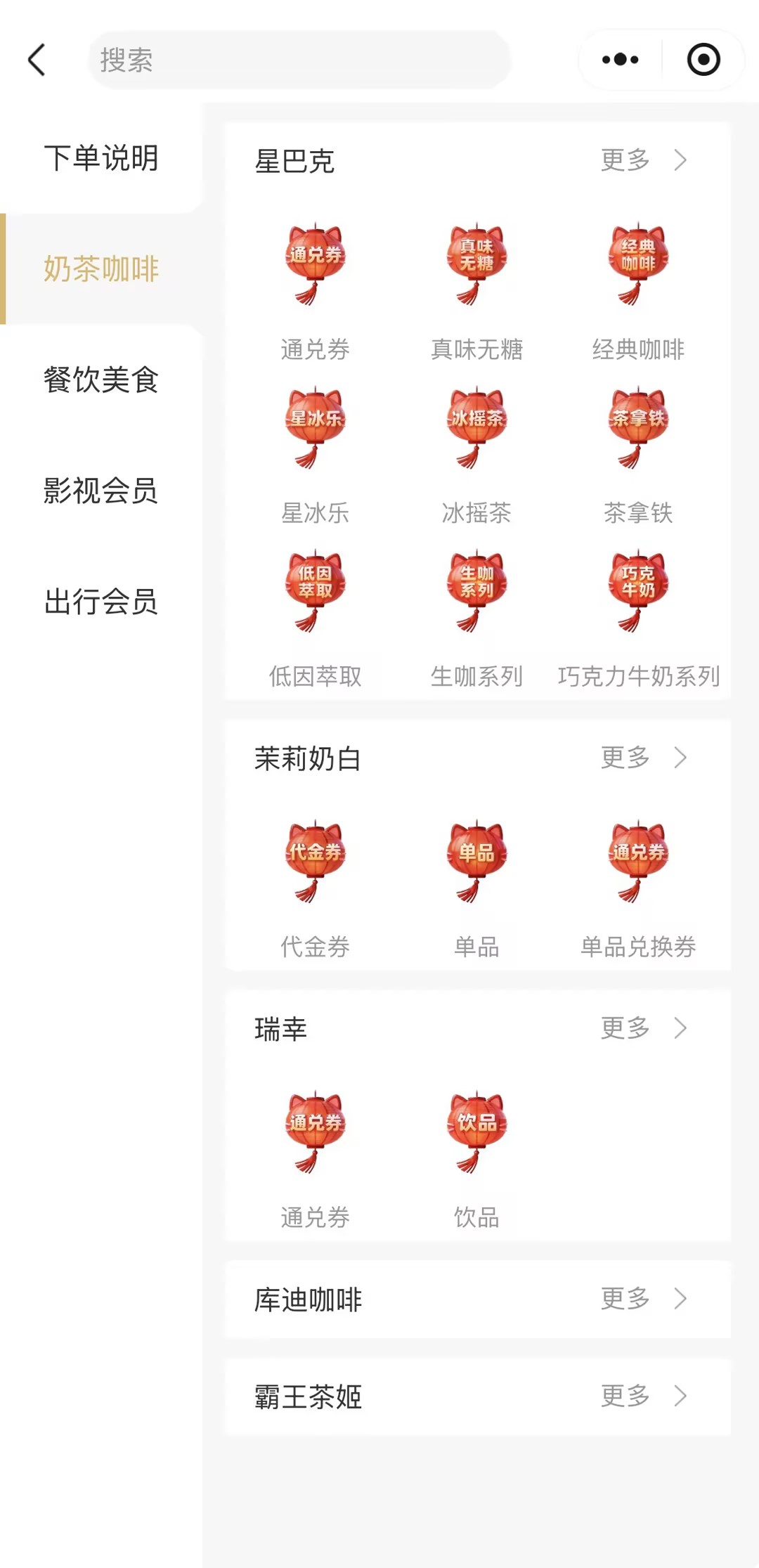Select 巧克力牛奶系列
Image resolution: width=759 pixels, height=1568 pixels.
[638, 618]
